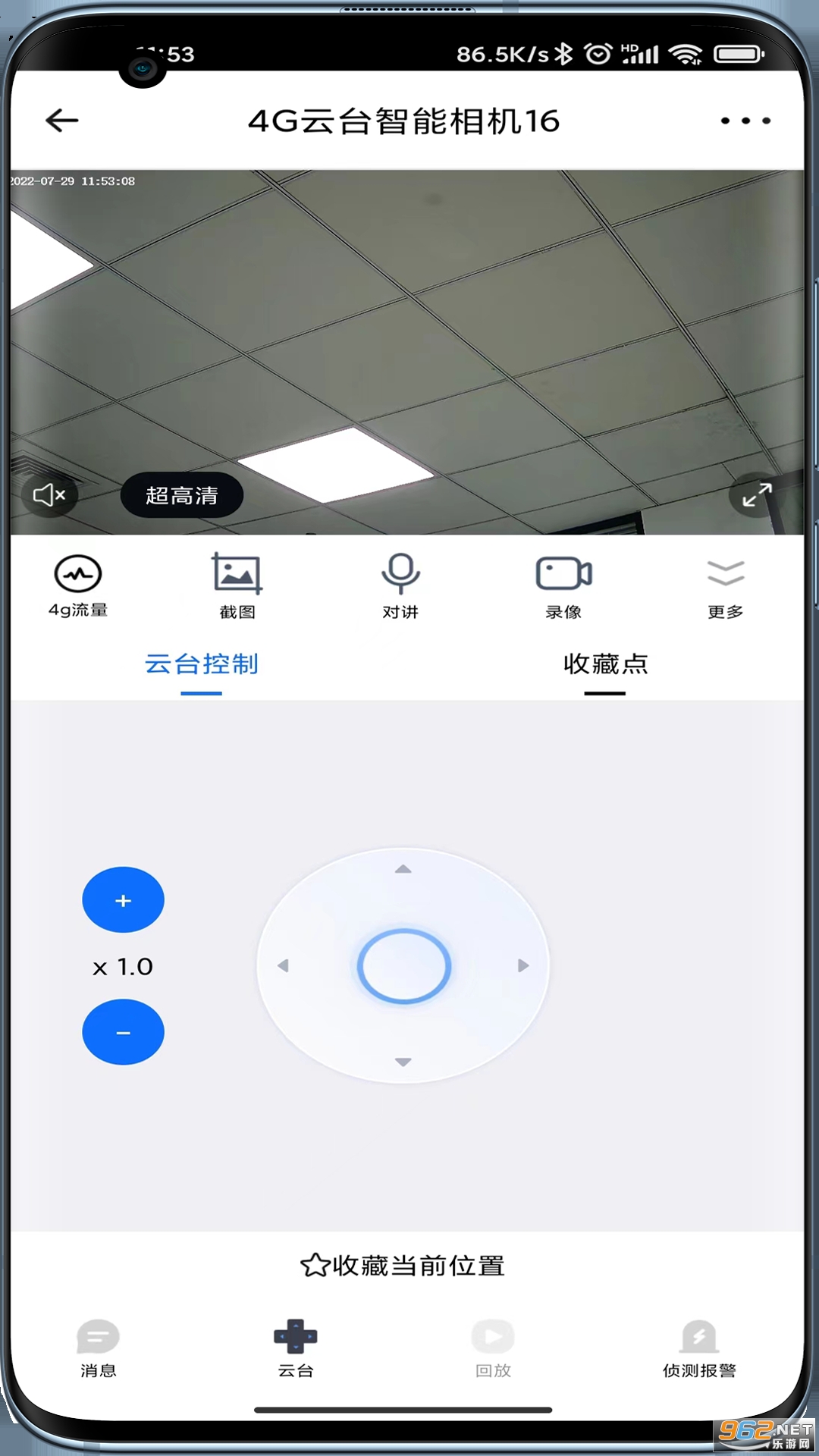Image resolution: width=819 pixels, height=1456 pixels.
Task: Switch to the 收藏点 tab
Action: (605, 664)
